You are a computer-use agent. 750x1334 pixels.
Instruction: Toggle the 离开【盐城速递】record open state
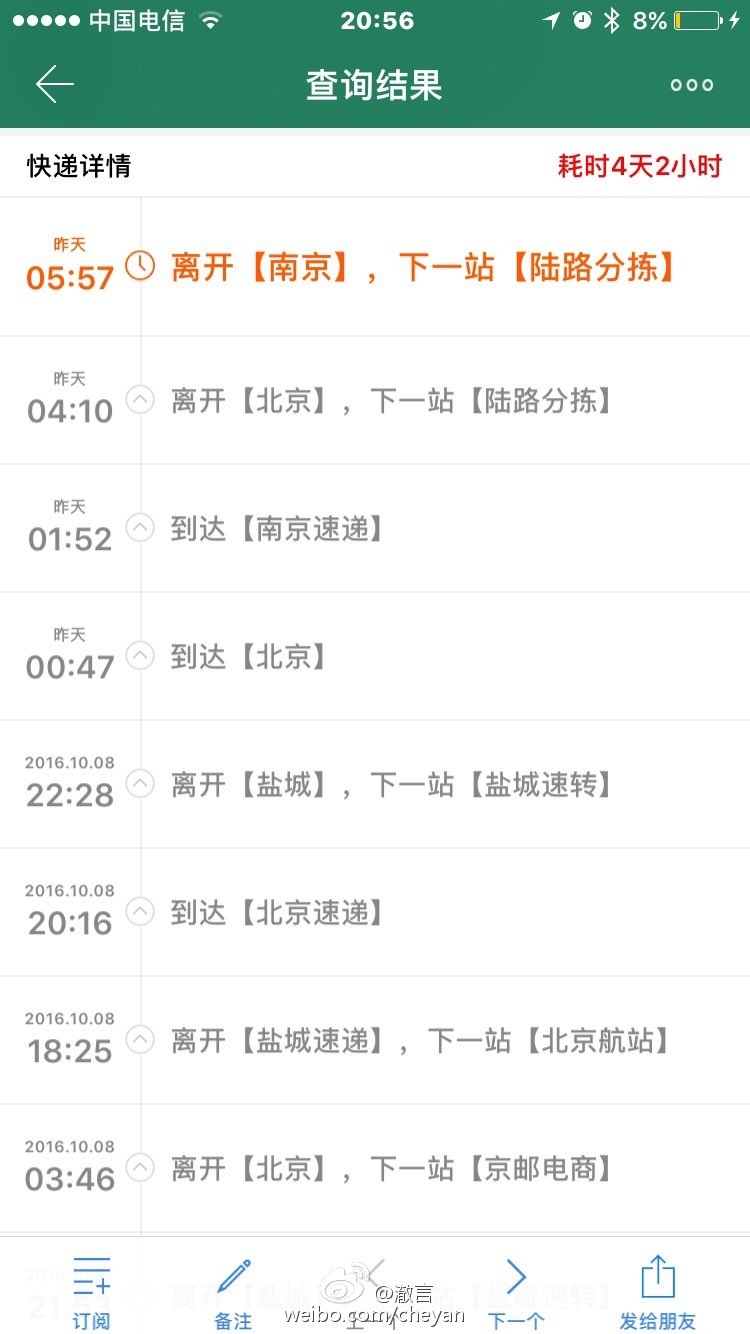[x=140, y=1040]
